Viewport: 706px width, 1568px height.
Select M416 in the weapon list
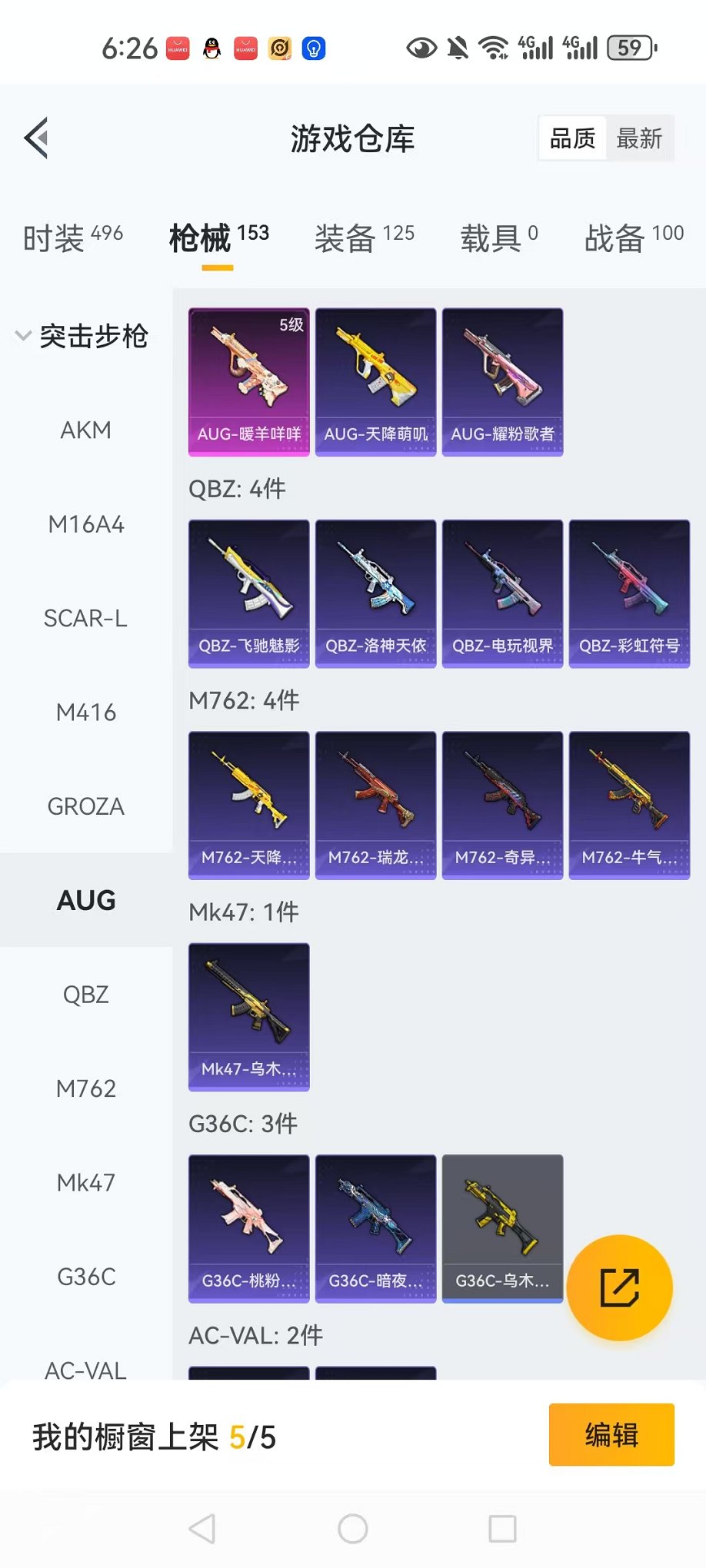point(86,713)
